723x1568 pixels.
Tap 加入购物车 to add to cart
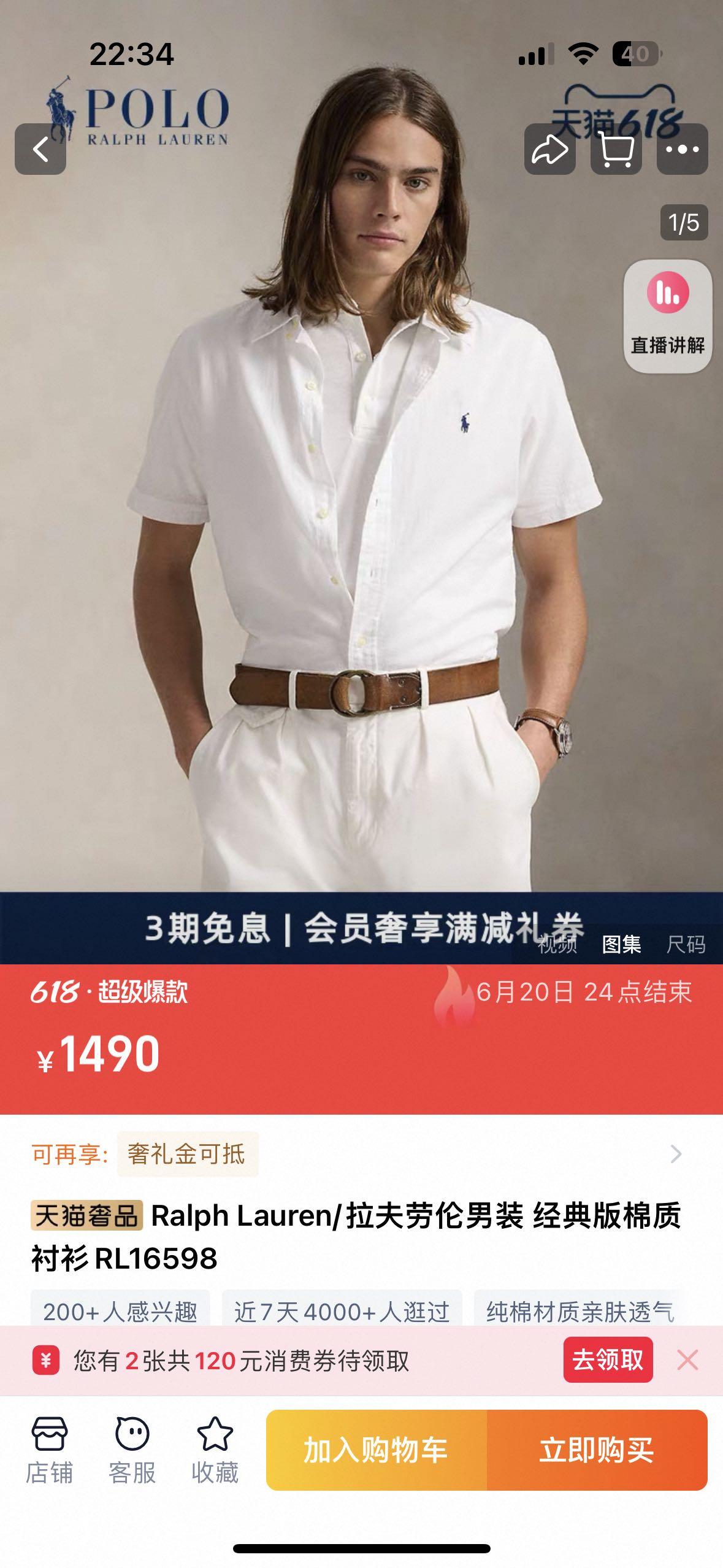tap(376, 1450)
